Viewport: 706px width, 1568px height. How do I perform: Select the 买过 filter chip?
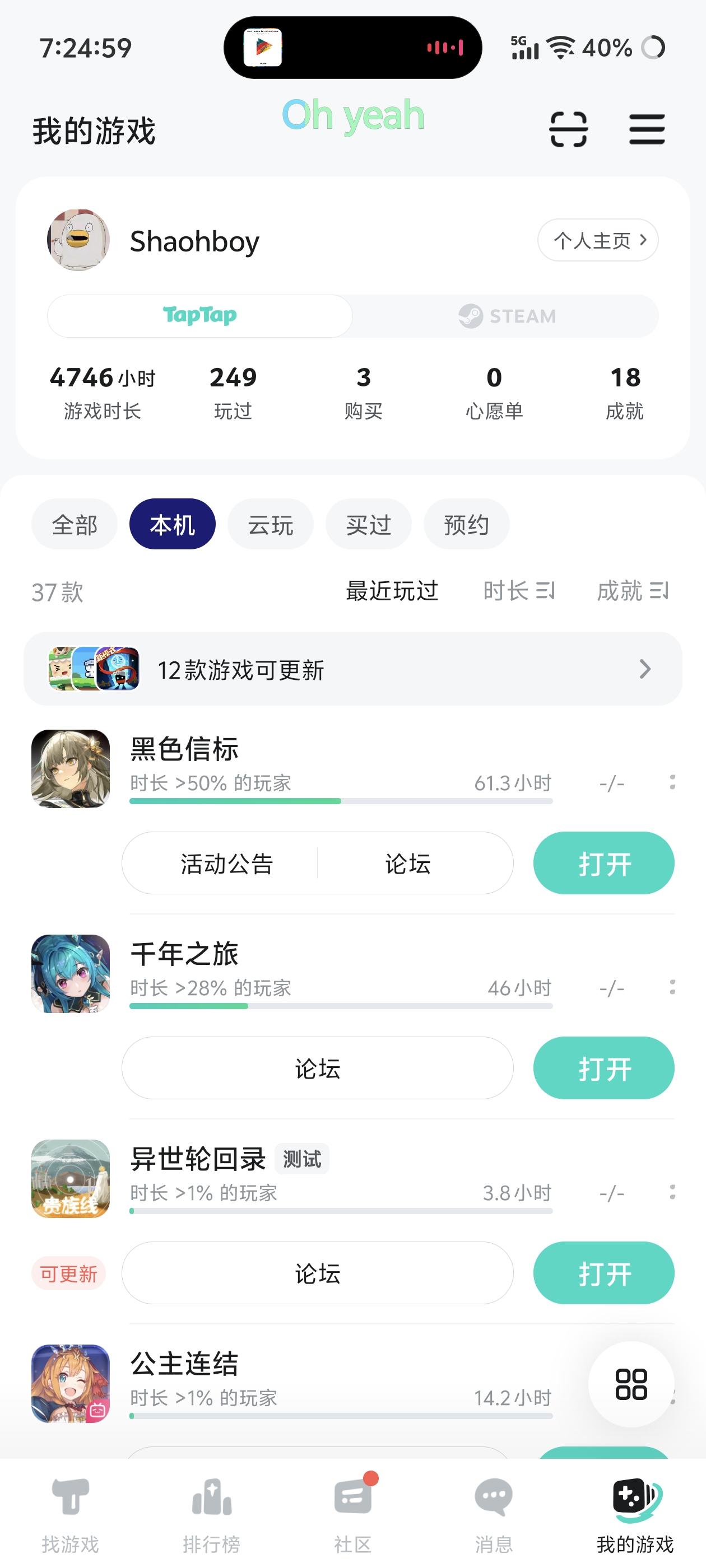369,524
